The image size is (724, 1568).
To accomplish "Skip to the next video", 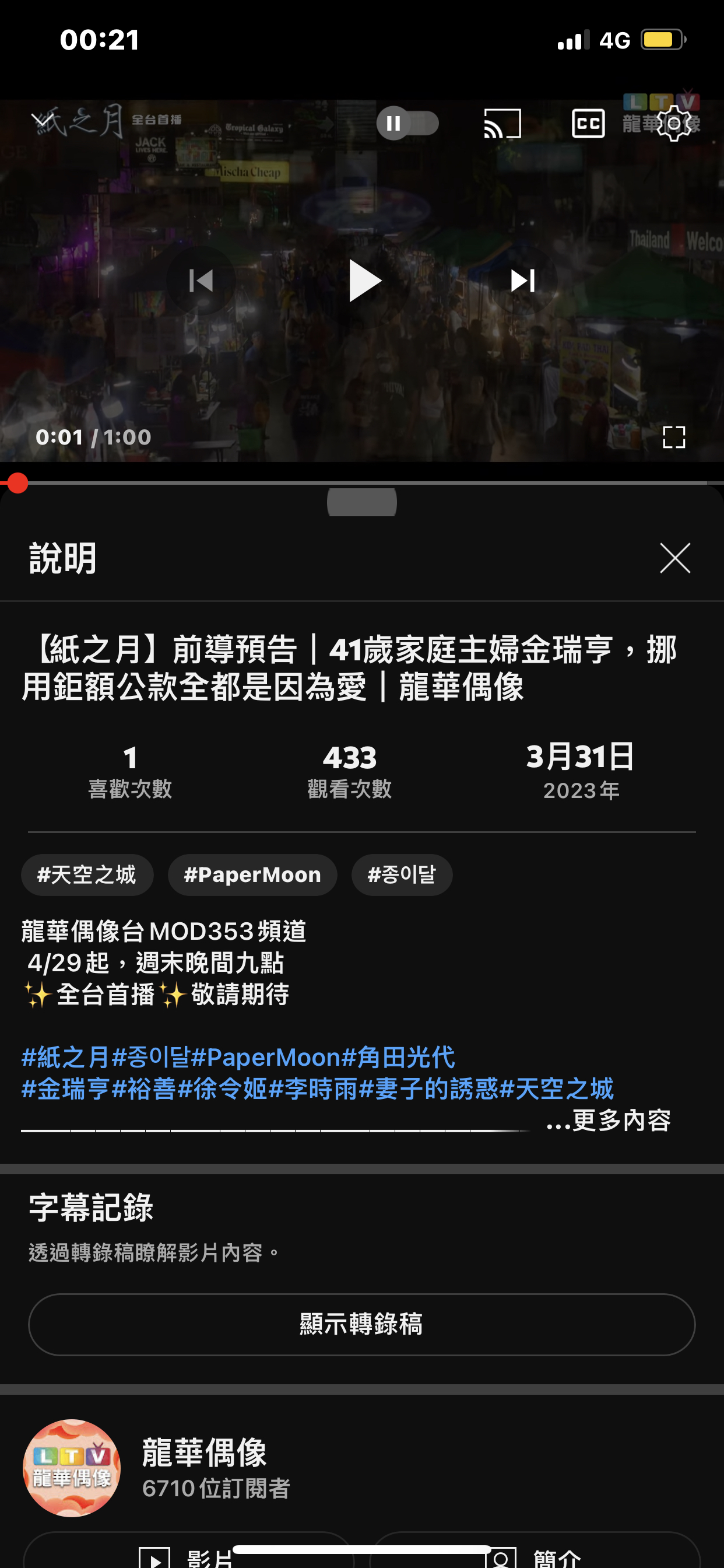I will coord(523,281).
